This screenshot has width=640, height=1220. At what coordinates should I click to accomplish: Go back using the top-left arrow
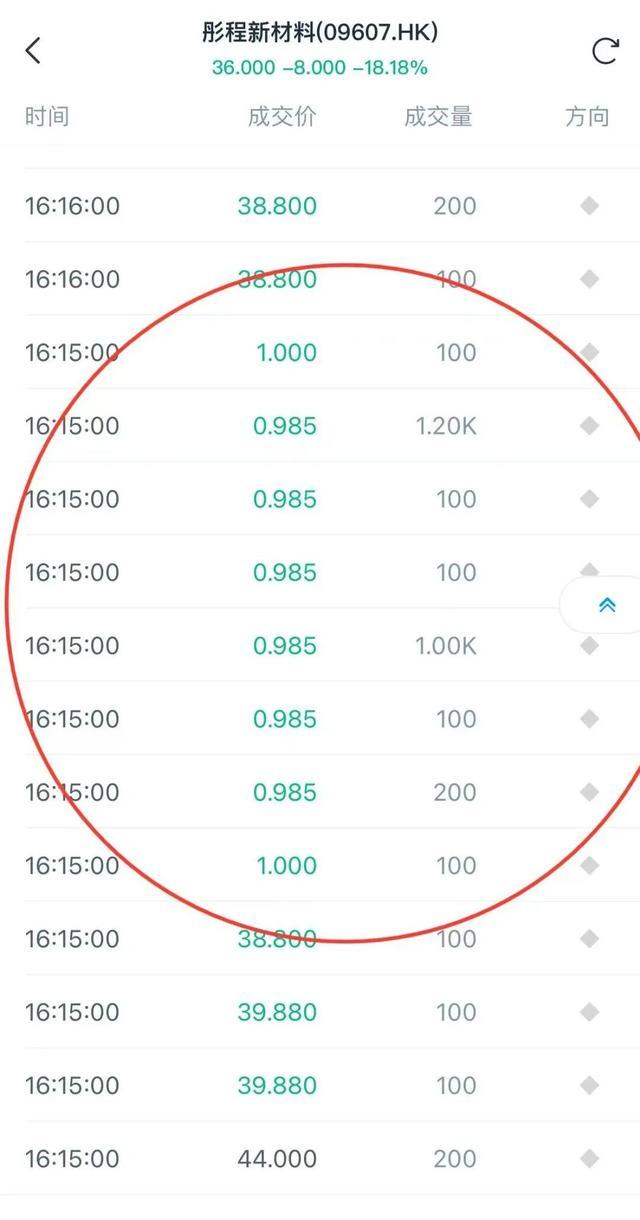pyautogui.click(x=33, y=50)
